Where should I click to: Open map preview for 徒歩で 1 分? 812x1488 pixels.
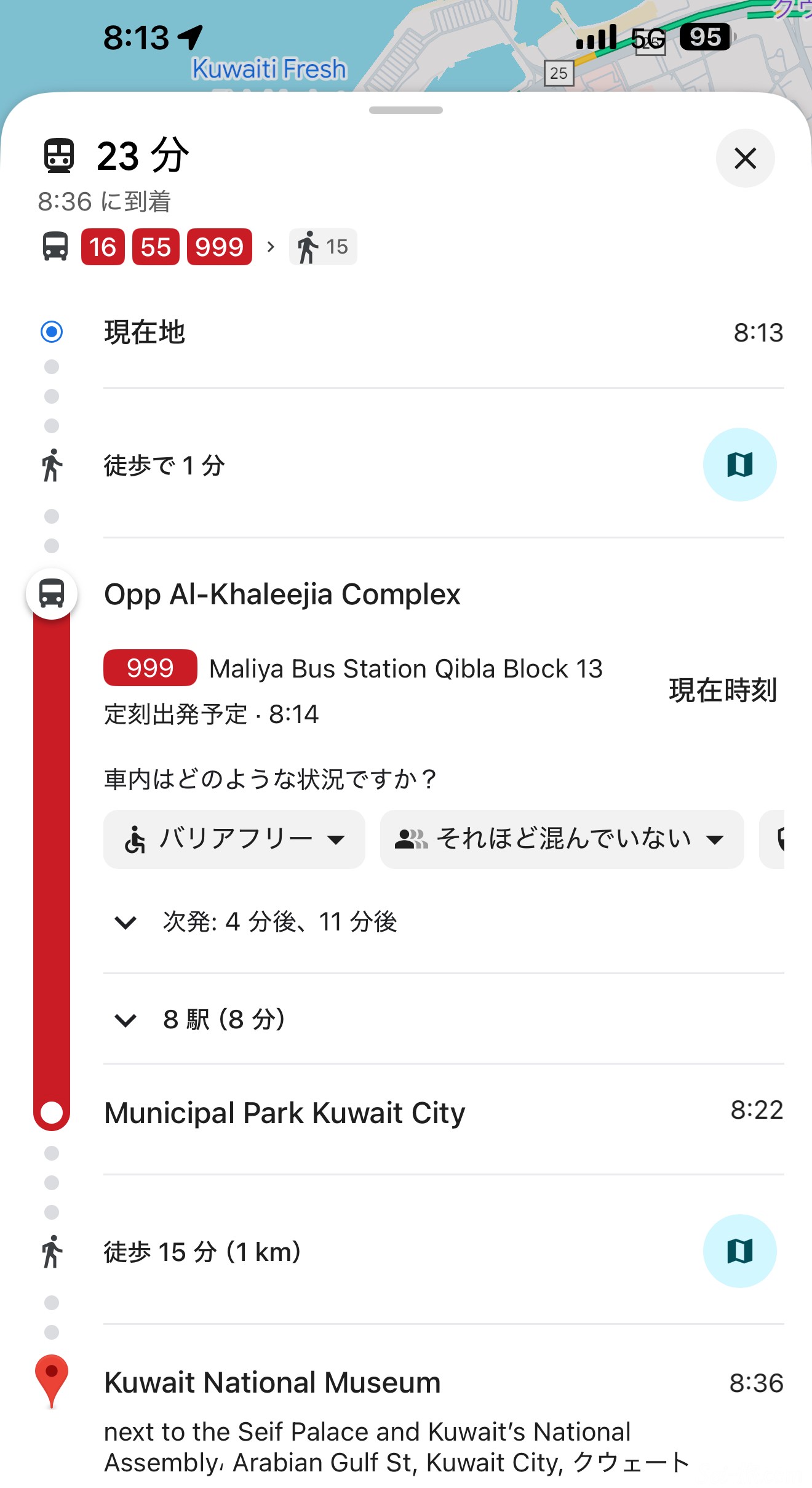coord(739,465)
